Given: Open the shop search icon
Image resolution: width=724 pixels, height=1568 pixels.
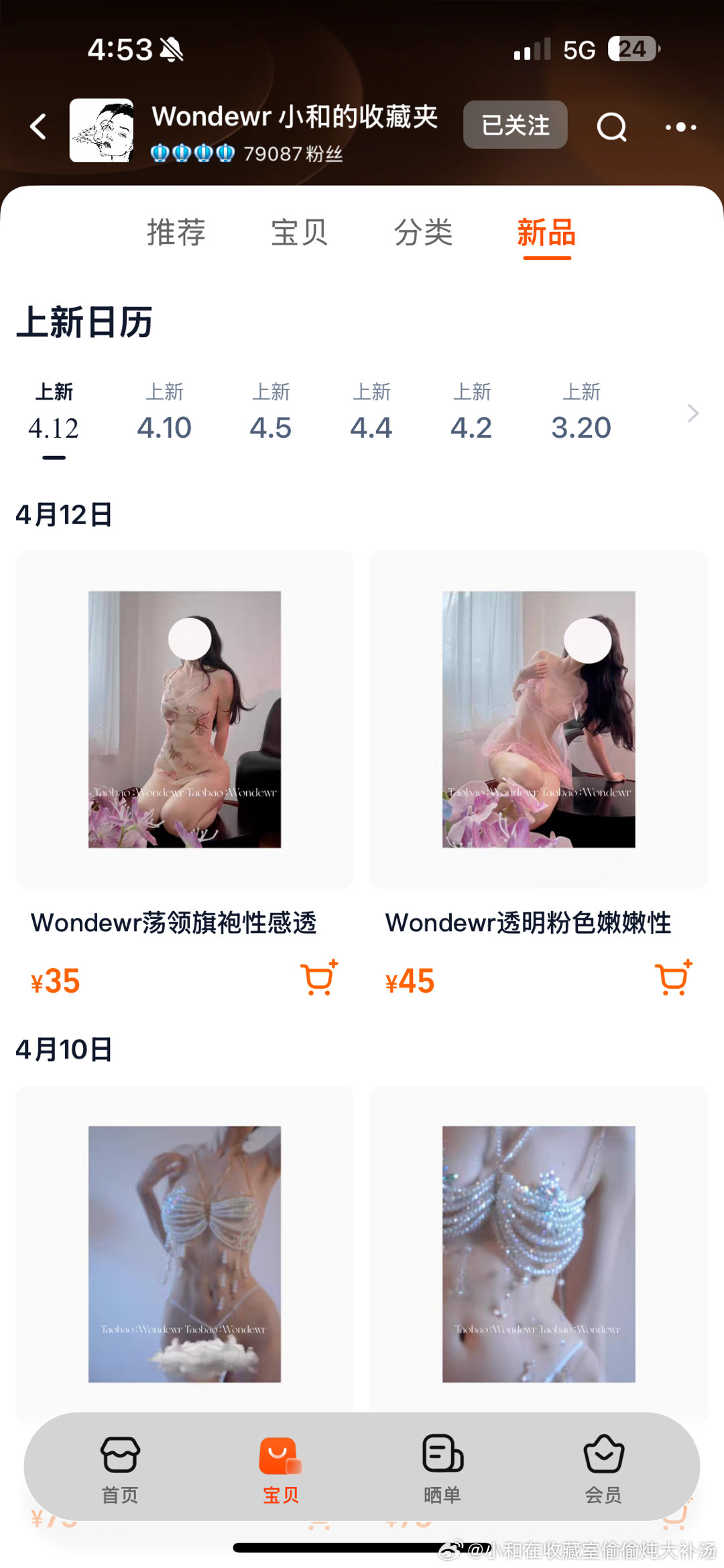Looking at the screenshot, I should pos(611,127).
